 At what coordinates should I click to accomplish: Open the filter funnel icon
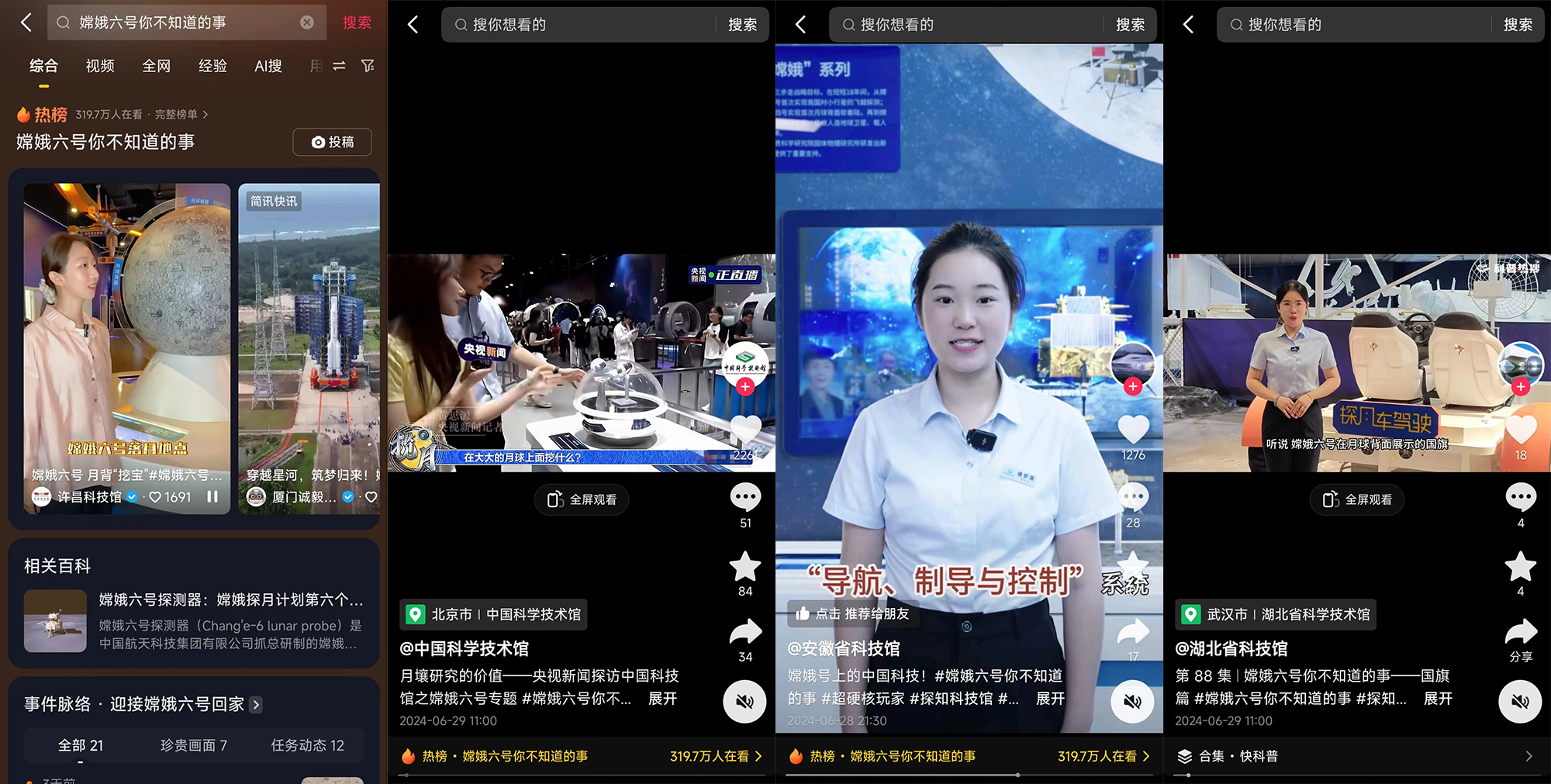(x=368, y=66)
